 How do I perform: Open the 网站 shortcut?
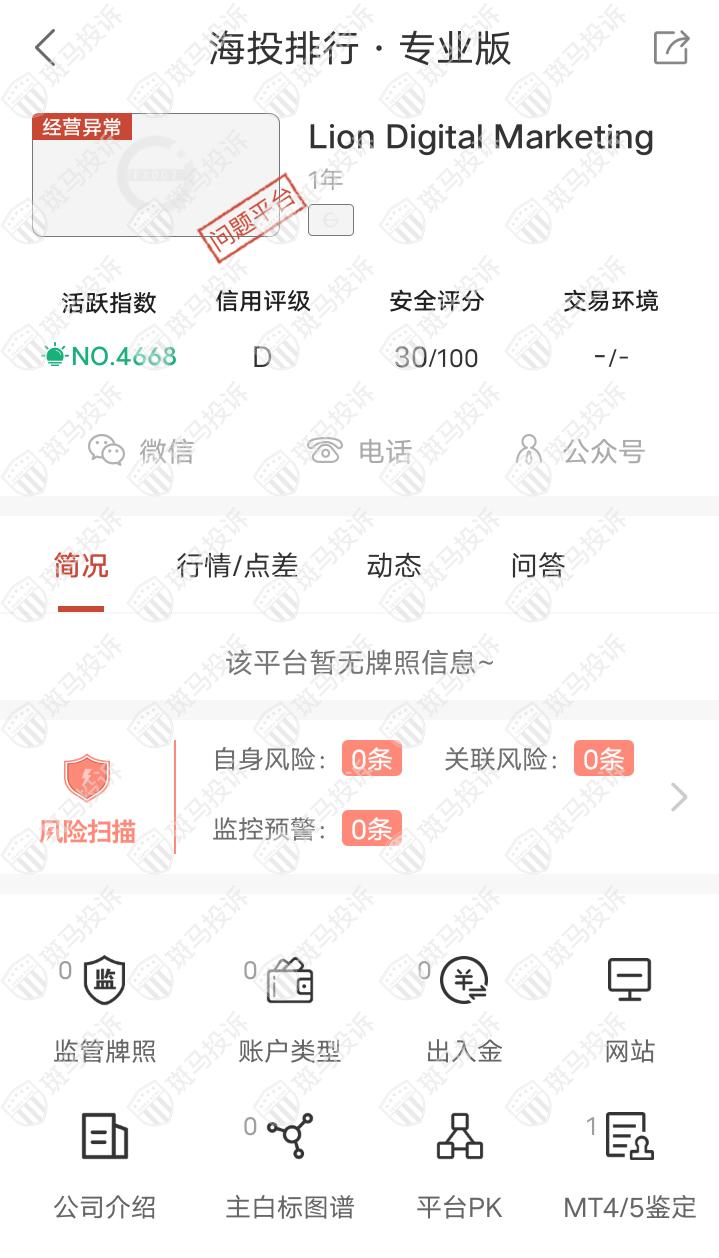pyautogui.click(x=629, y=1008)
